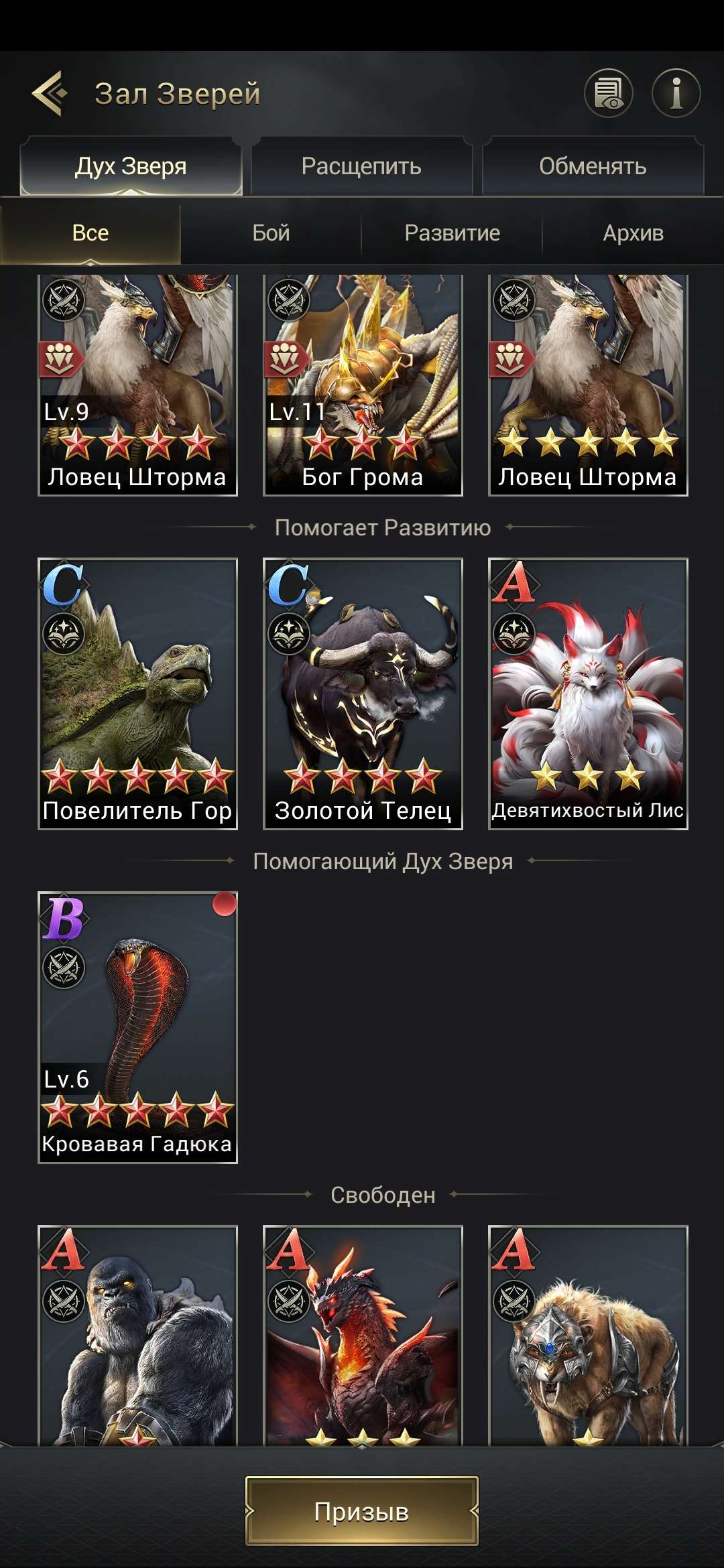Viewport: 724px width, 1568px height.
Task: Select the free red dragon card
Action: click(x=363, y=1333)
